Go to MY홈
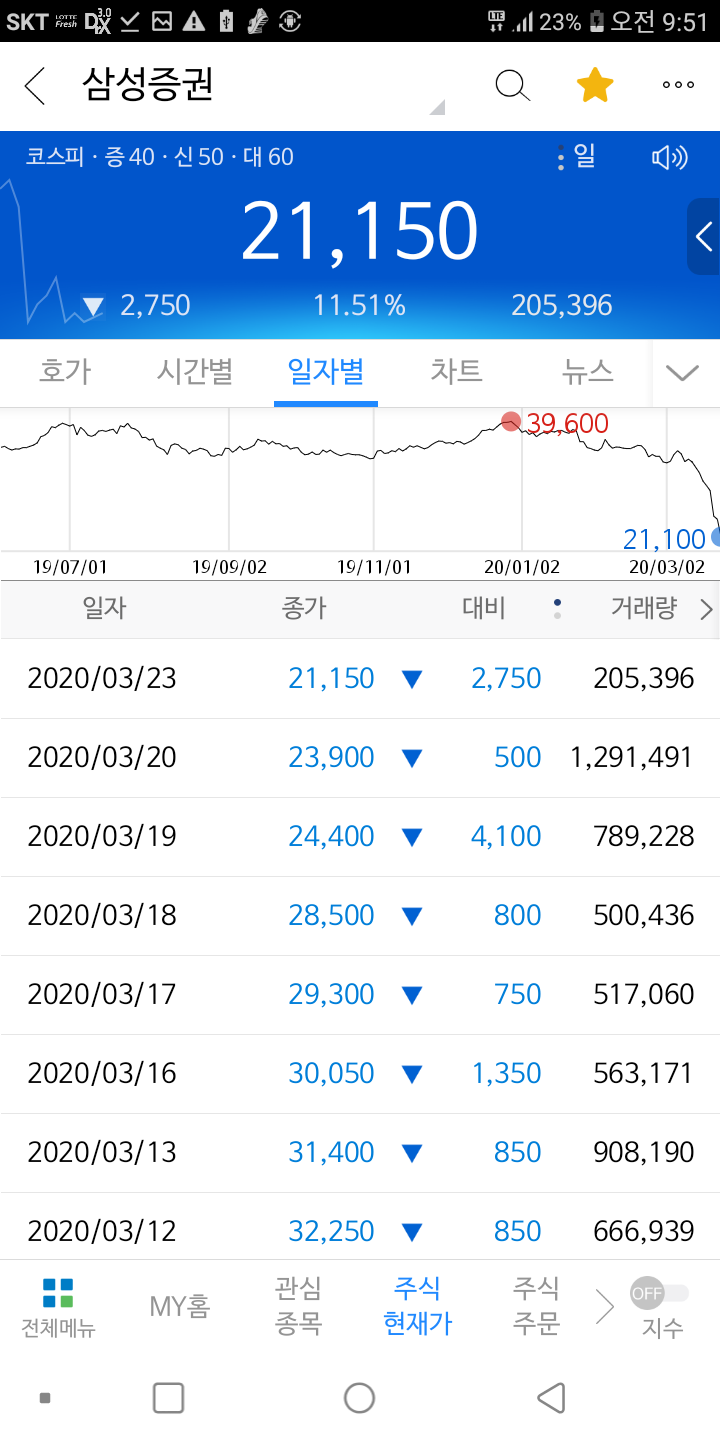Viewport: 720px width, 1440px height. tap(180, 1306)
